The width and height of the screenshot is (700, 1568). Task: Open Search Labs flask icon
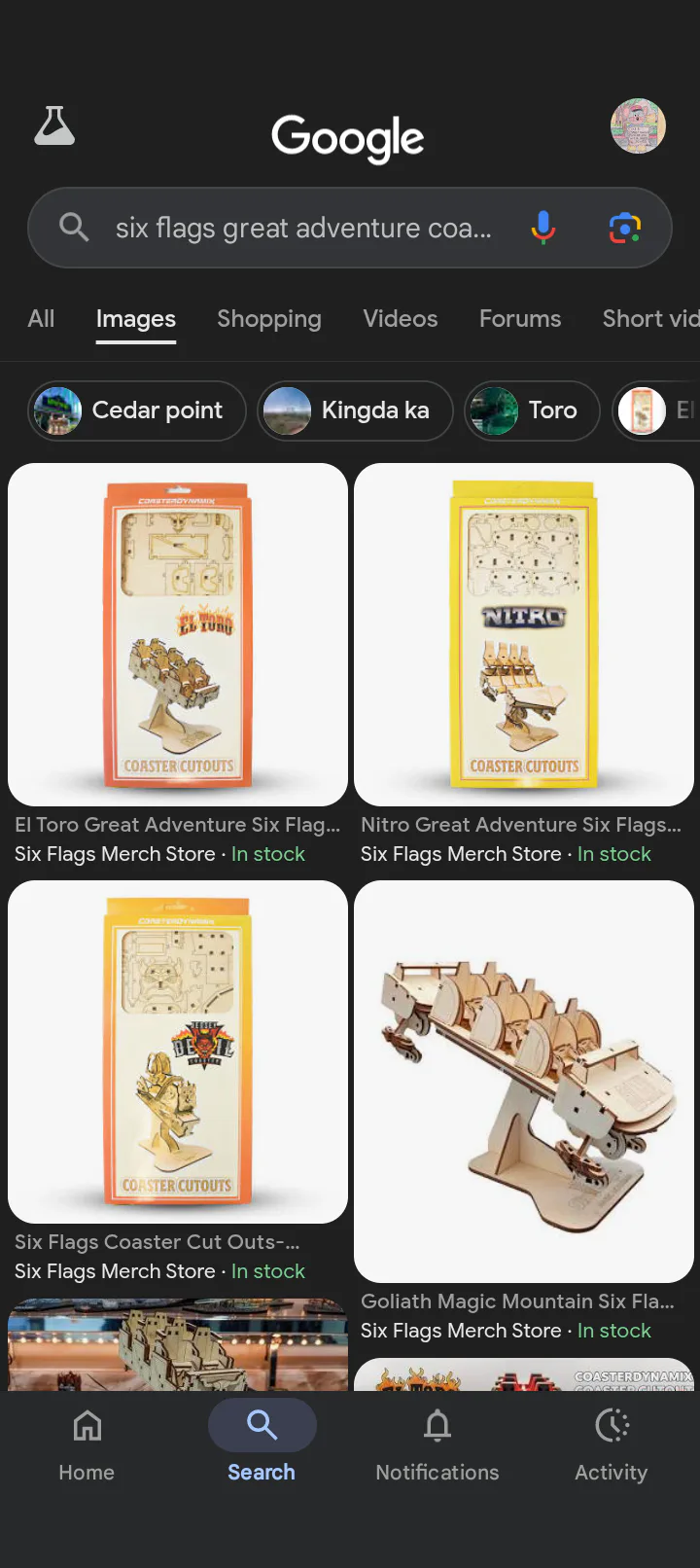(54, 126)
